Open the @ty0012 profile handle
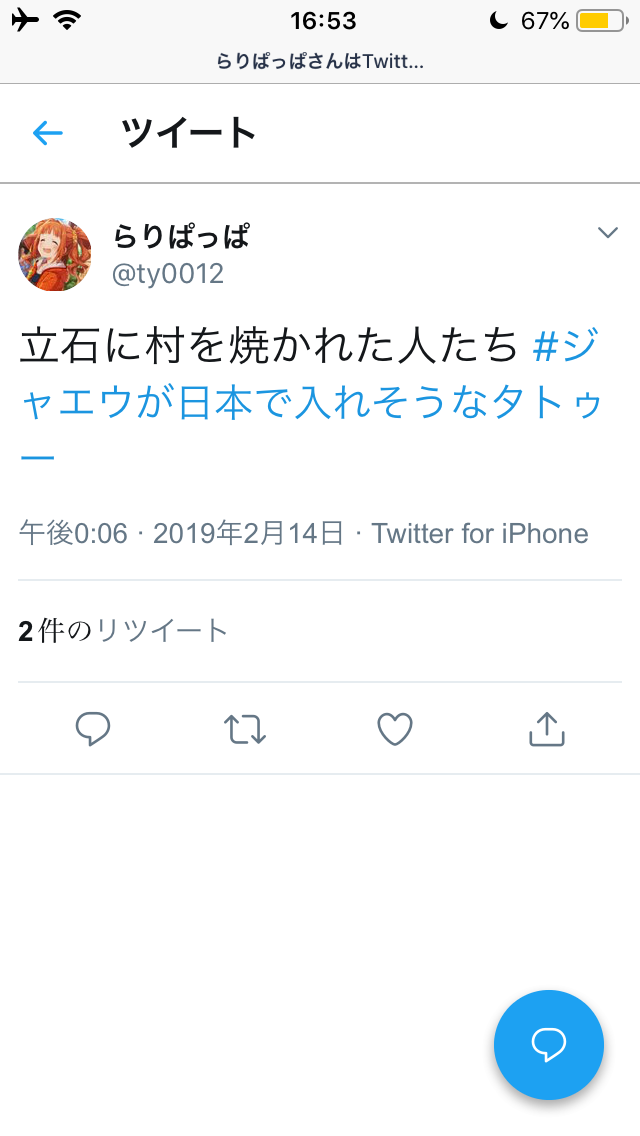Screen dimensions: 640x1136 (x=168, y=274)
